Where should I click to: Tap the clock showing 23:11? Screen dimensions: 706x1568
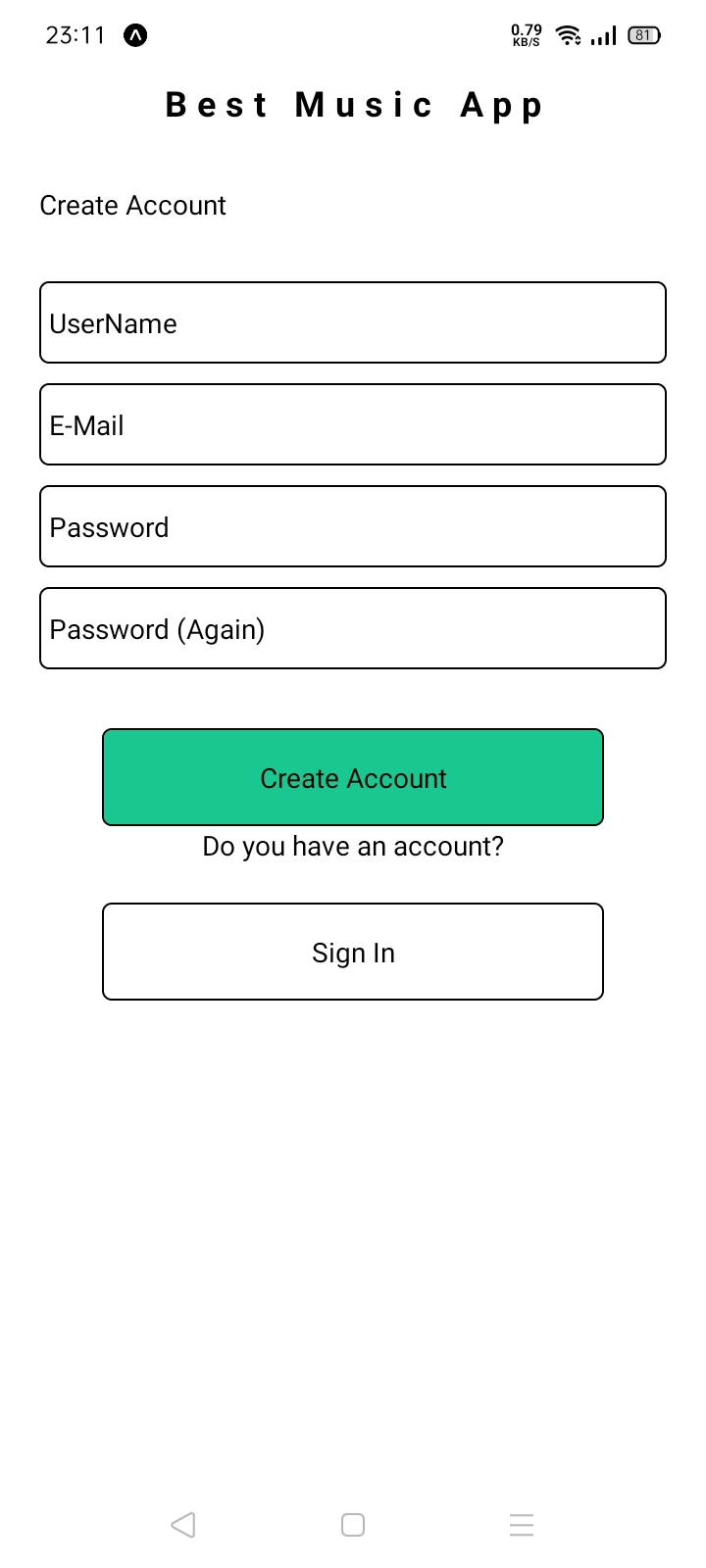point(74,34)
